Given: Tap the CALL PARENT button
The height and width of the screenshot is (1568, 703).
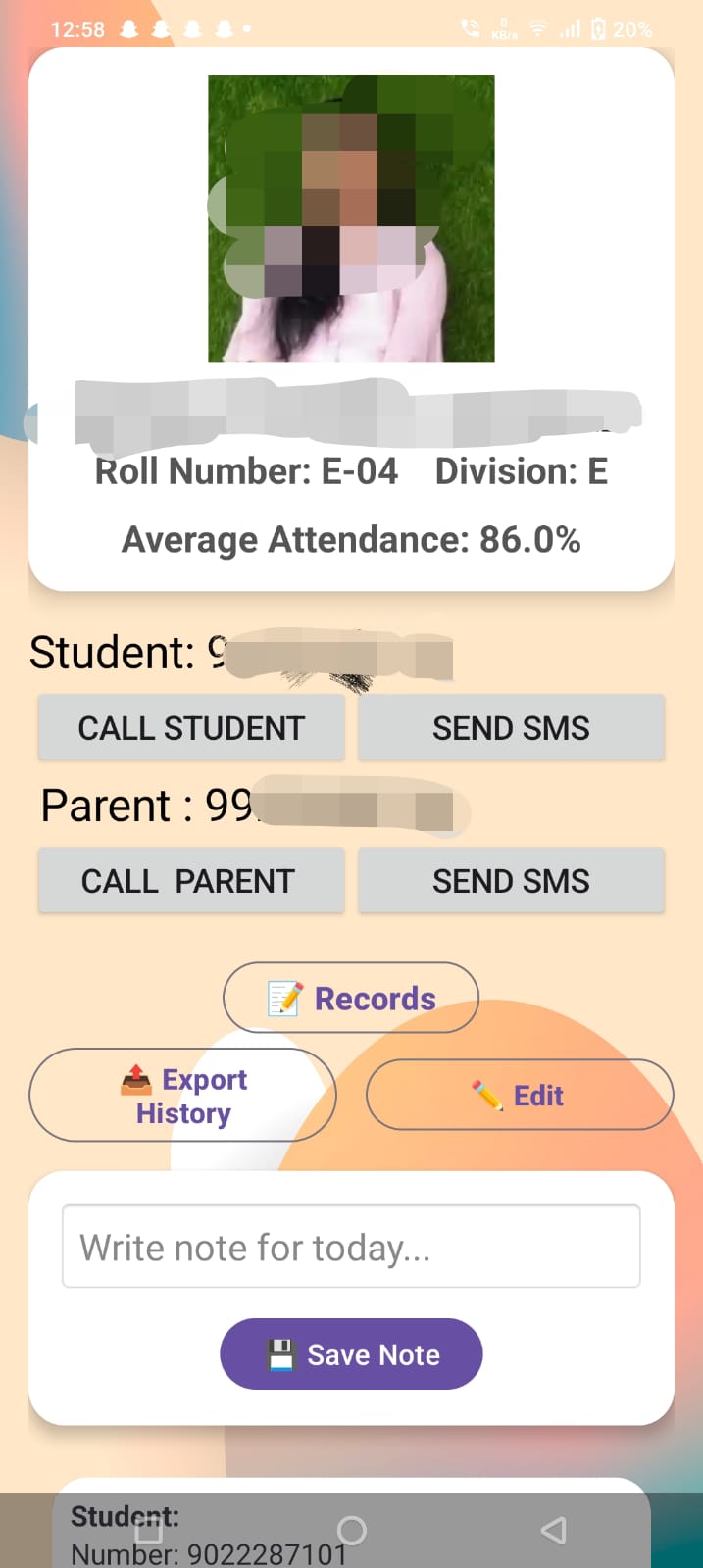Looking at the screenshot, I should coord(191,881).
